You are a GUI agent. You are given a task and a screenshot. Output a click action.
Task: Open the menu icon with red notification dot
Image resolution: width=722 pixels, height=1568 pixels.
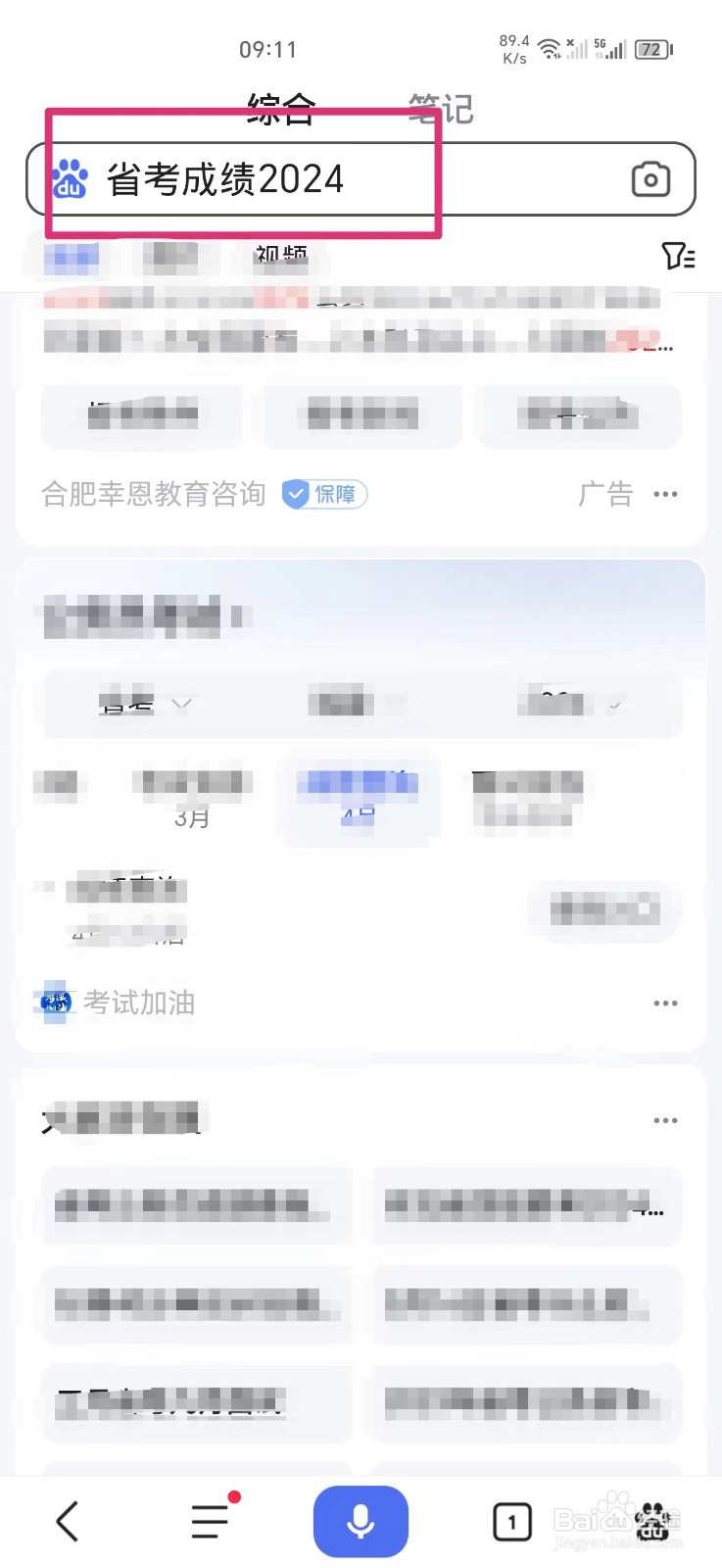point(210,1521)
